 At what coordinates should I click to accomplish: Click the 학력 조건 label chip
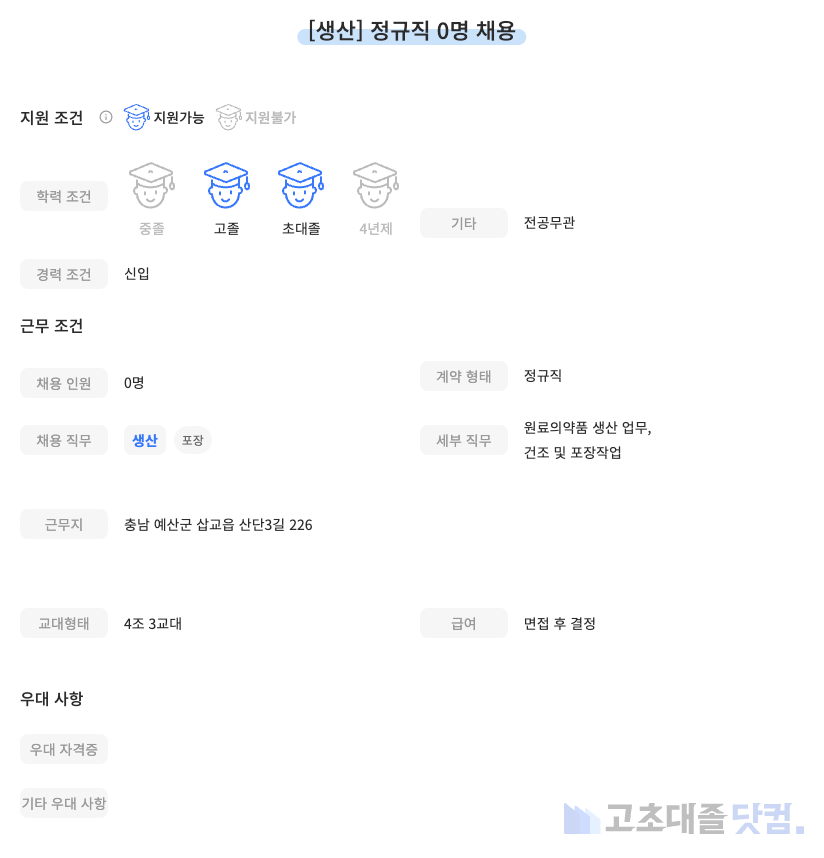[64, 196]
